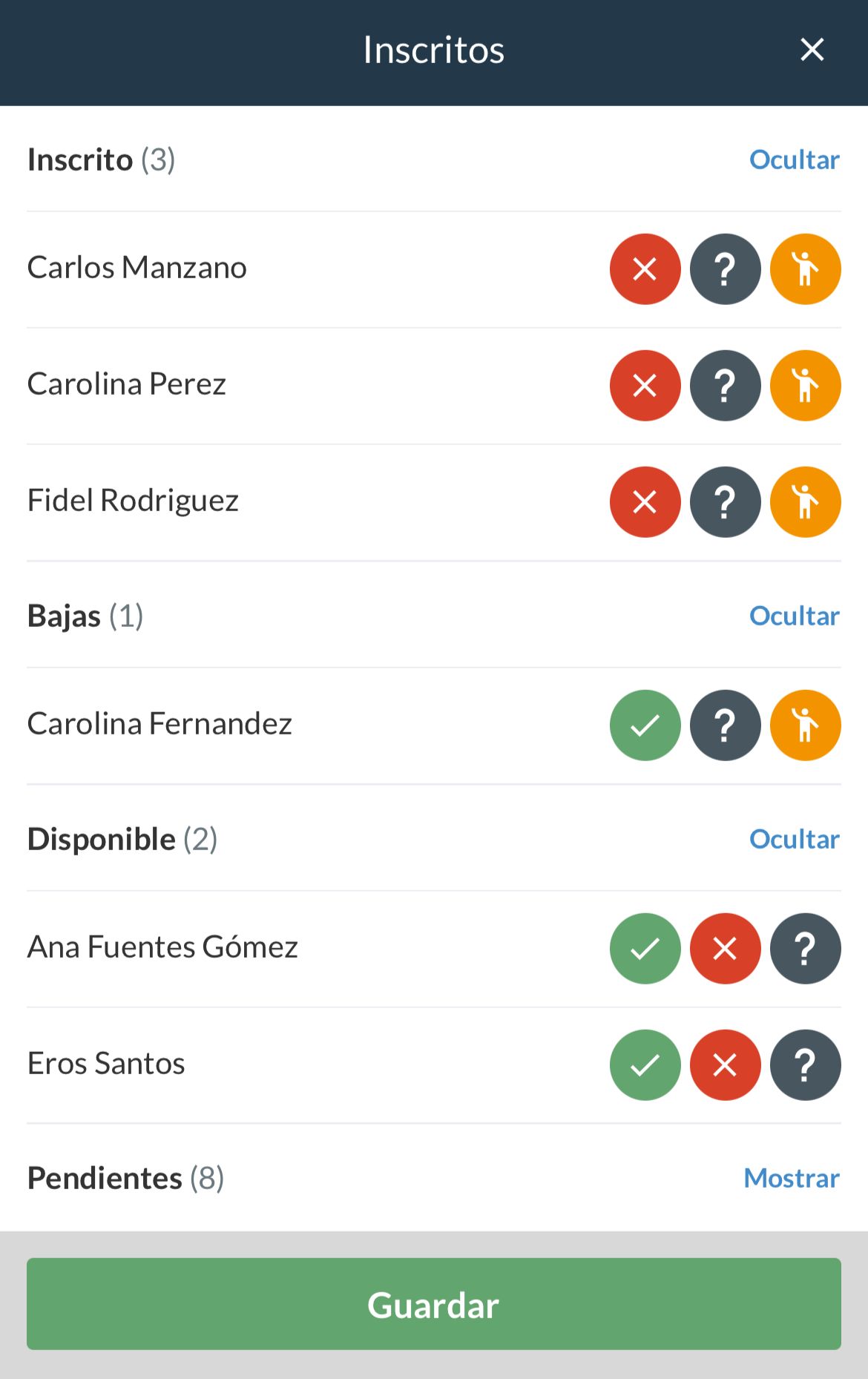Image resolution: width=868 pixels, height=1379 pixels.
Task: Click the Inscritos title bar
Action: point(433,50)
